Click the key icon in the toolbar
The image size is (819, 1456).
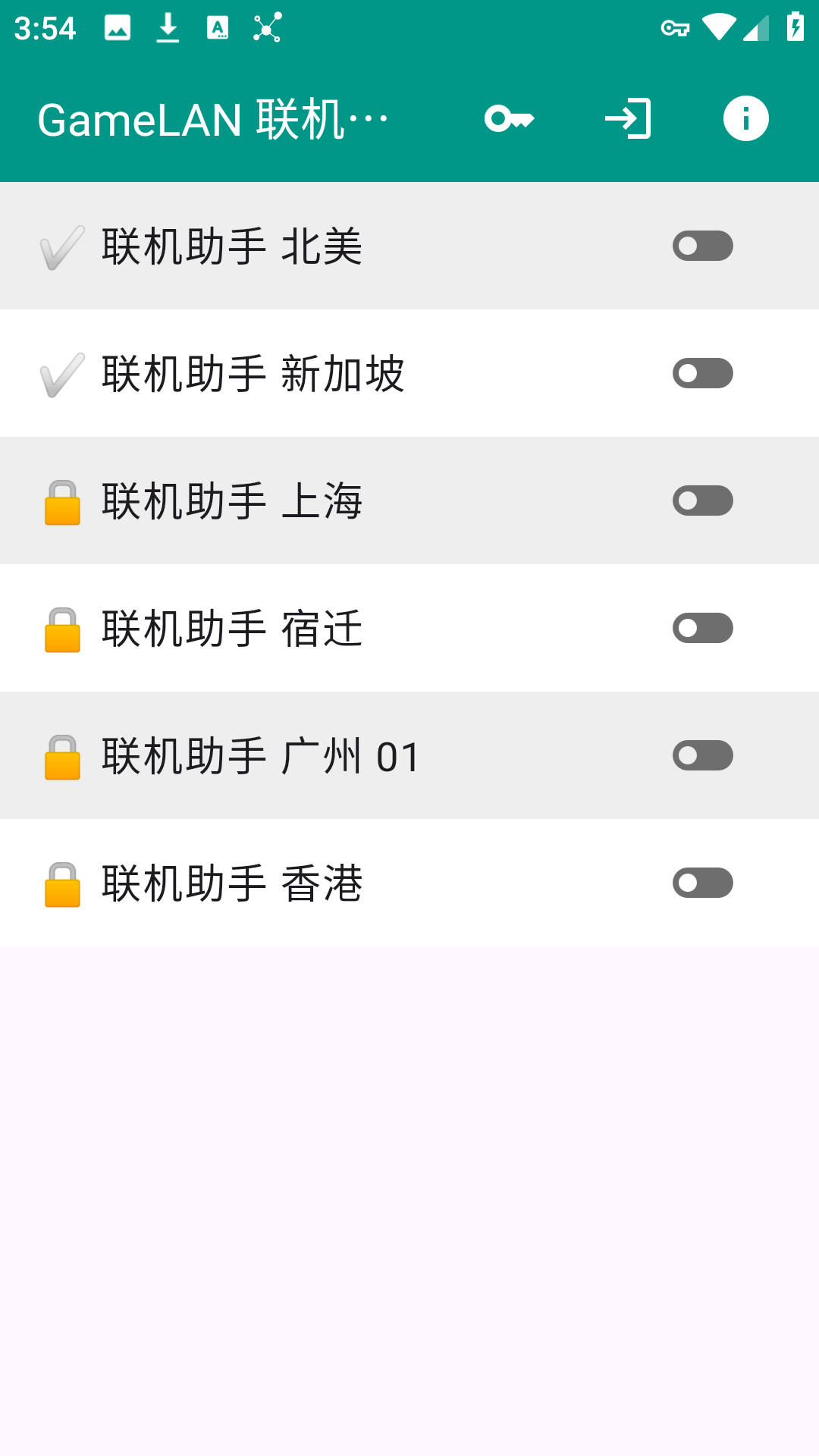(x=510, y=118)
